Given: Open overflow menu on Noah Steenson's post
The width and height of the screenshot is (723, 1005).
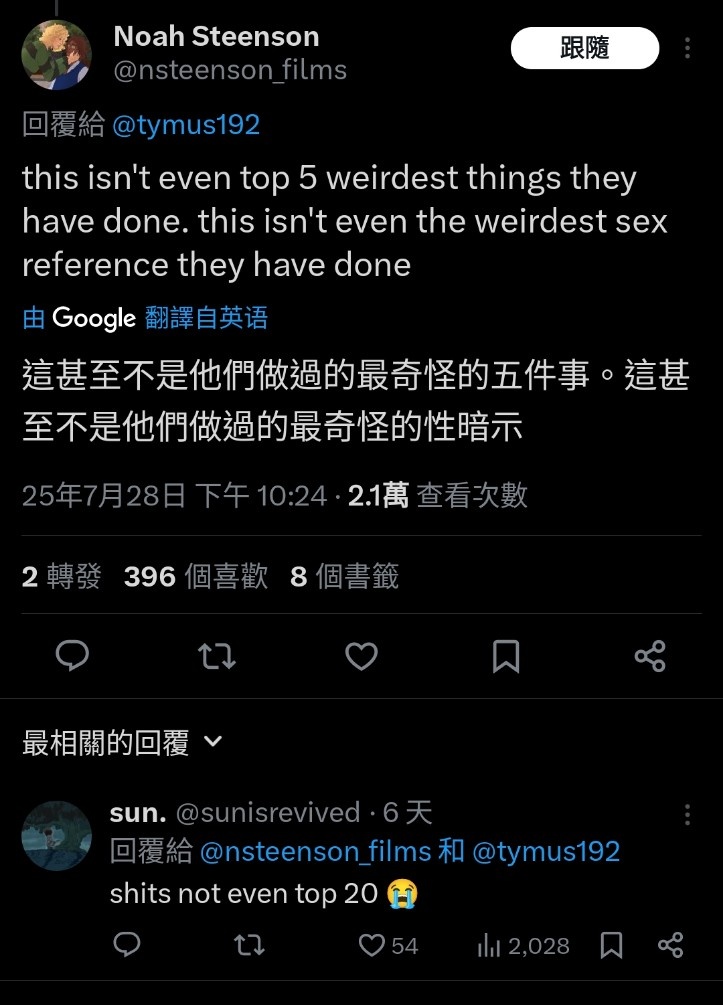Looking at the screenshot, I should (x=688, y=49).
